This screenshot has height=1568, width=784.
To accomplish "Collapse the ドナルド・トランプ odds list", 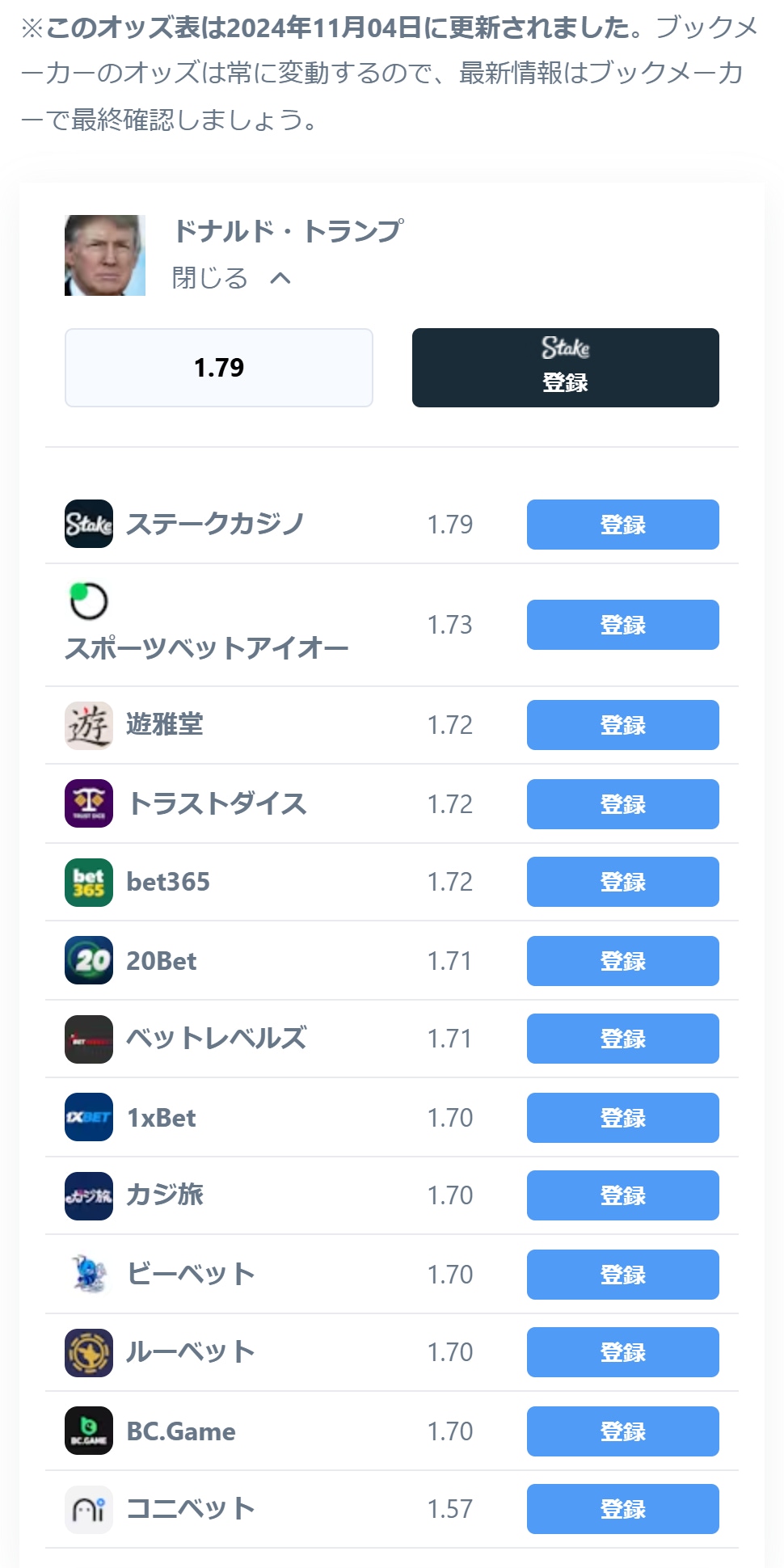I will pyautogui.click(x=230, y=278).
